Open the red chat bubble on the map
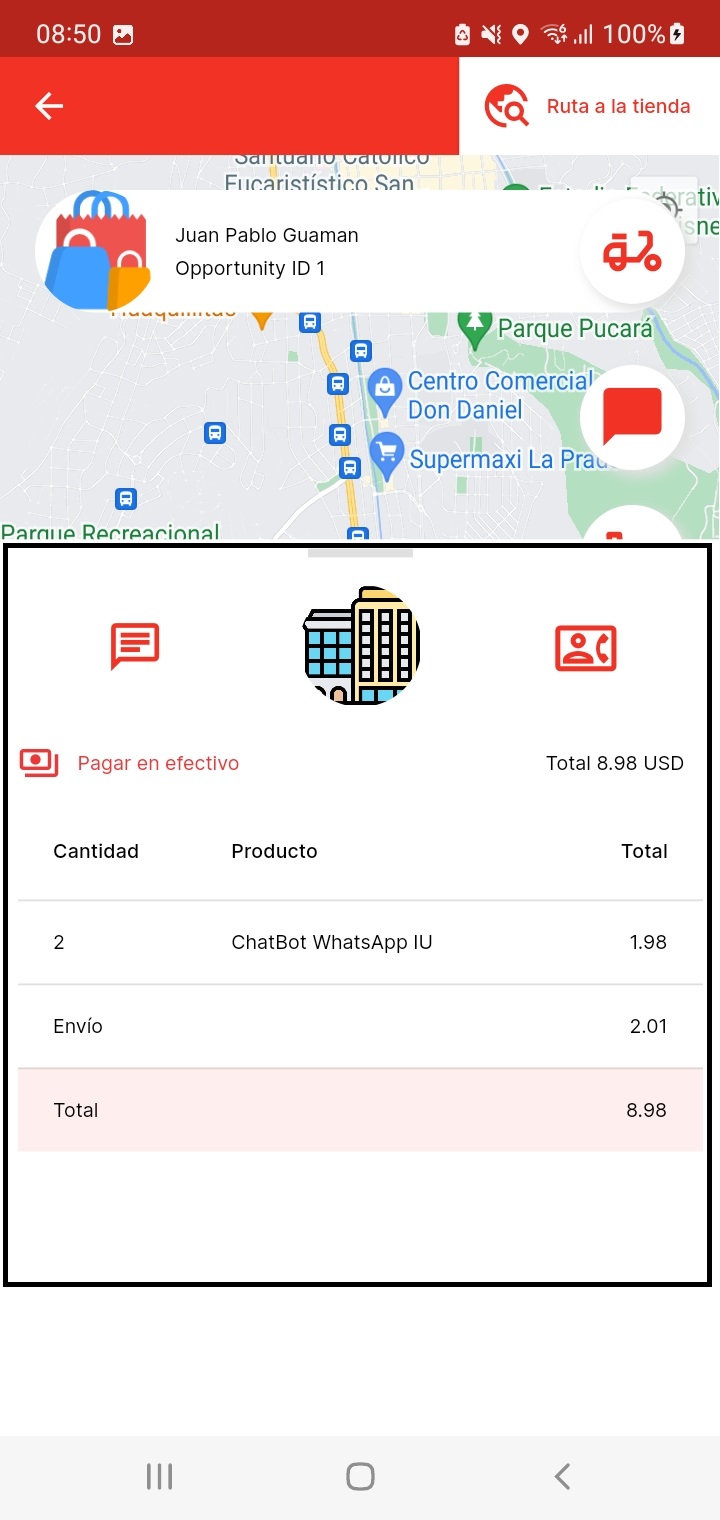Image resolution: width=720 pixels, height=1520 pixels. tap(632, 417)
